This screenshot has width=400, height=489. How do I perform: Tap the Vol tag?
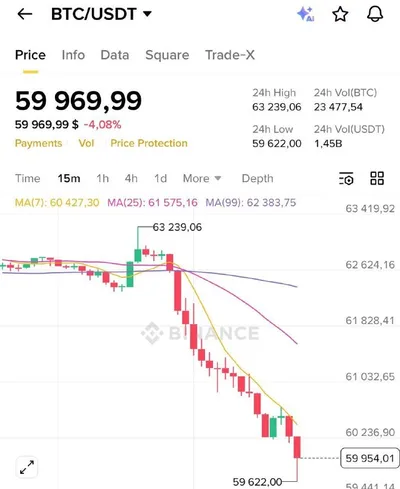coord(86,143)
